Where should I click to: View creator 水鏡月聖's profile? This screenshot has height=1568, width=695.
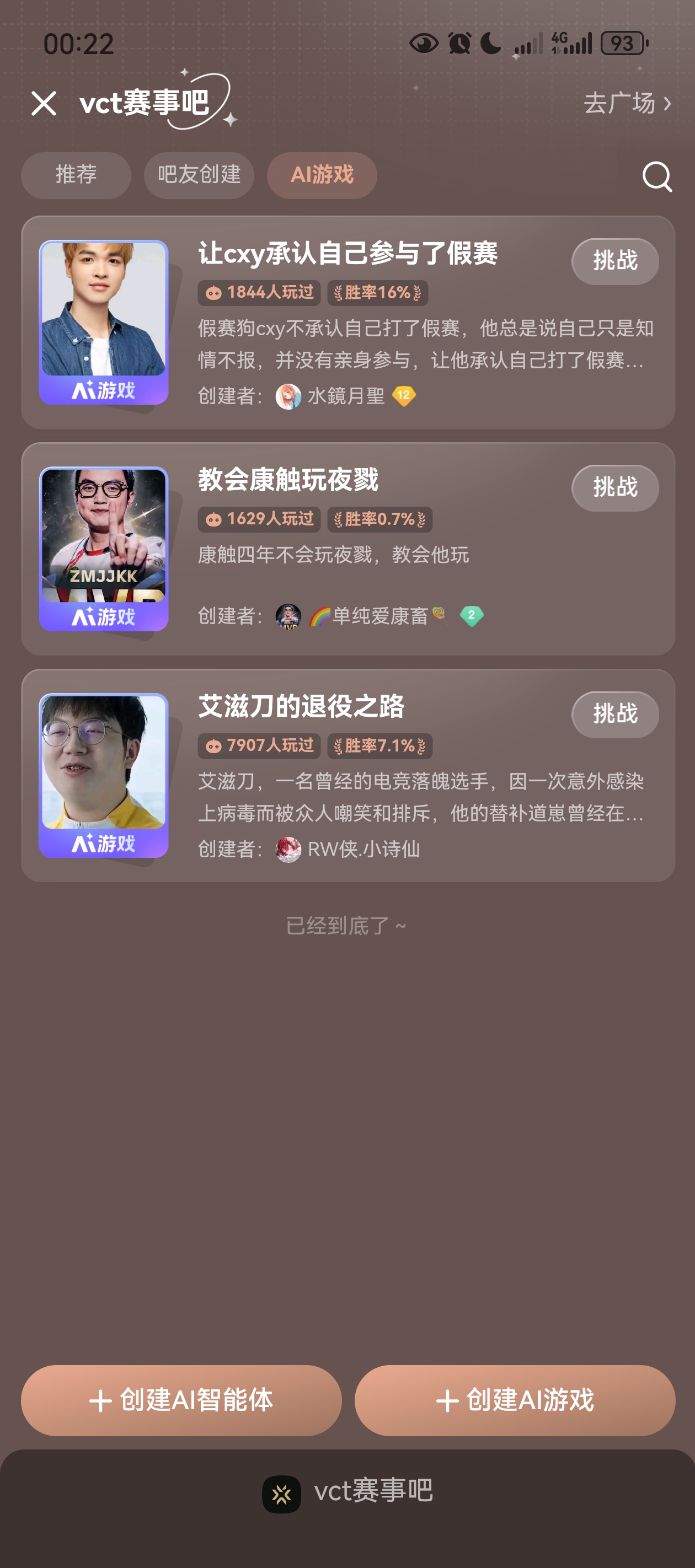point(345,396)
